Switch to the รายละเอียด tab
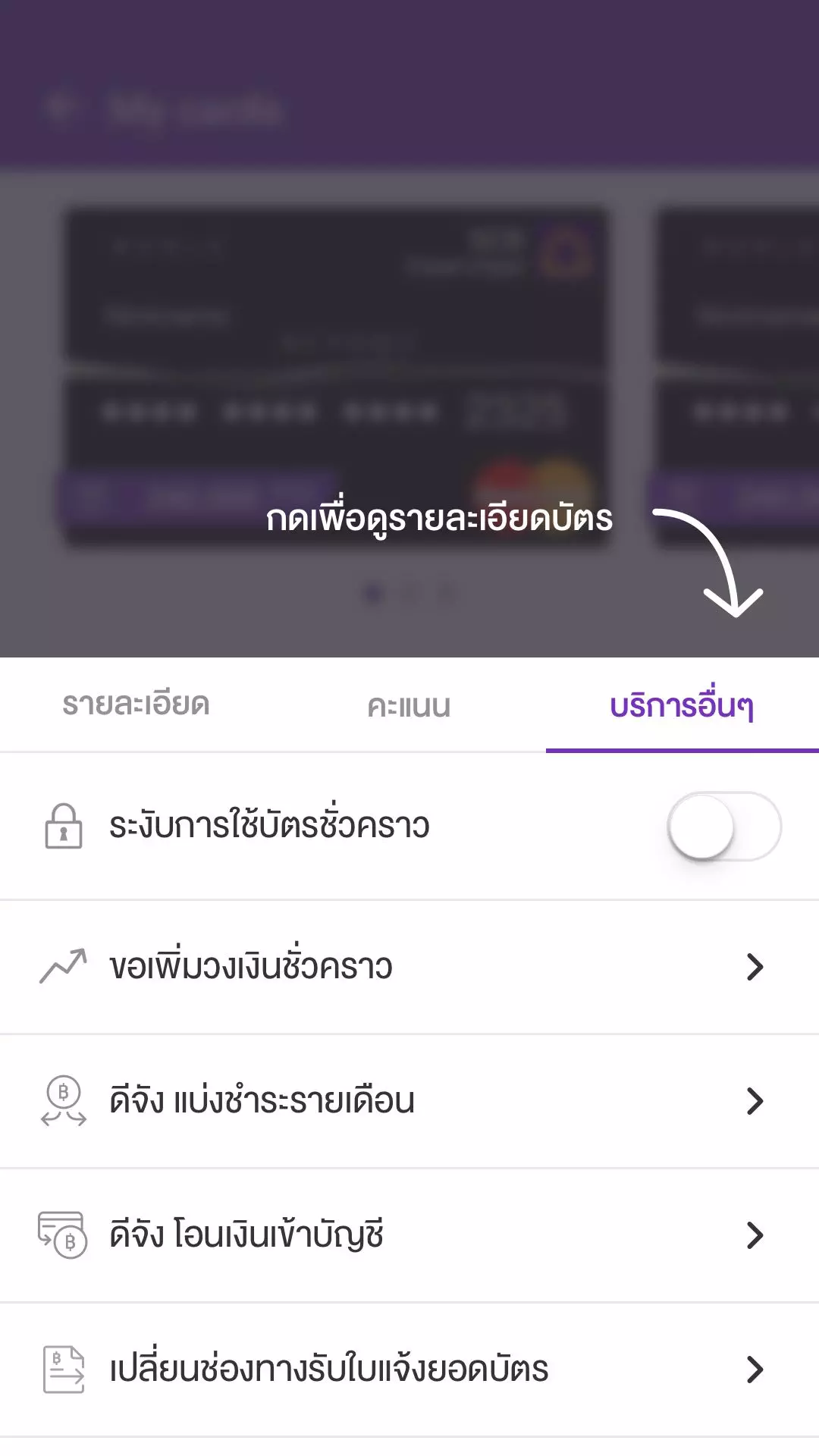The image size is (819, 1456). (136, 705)
